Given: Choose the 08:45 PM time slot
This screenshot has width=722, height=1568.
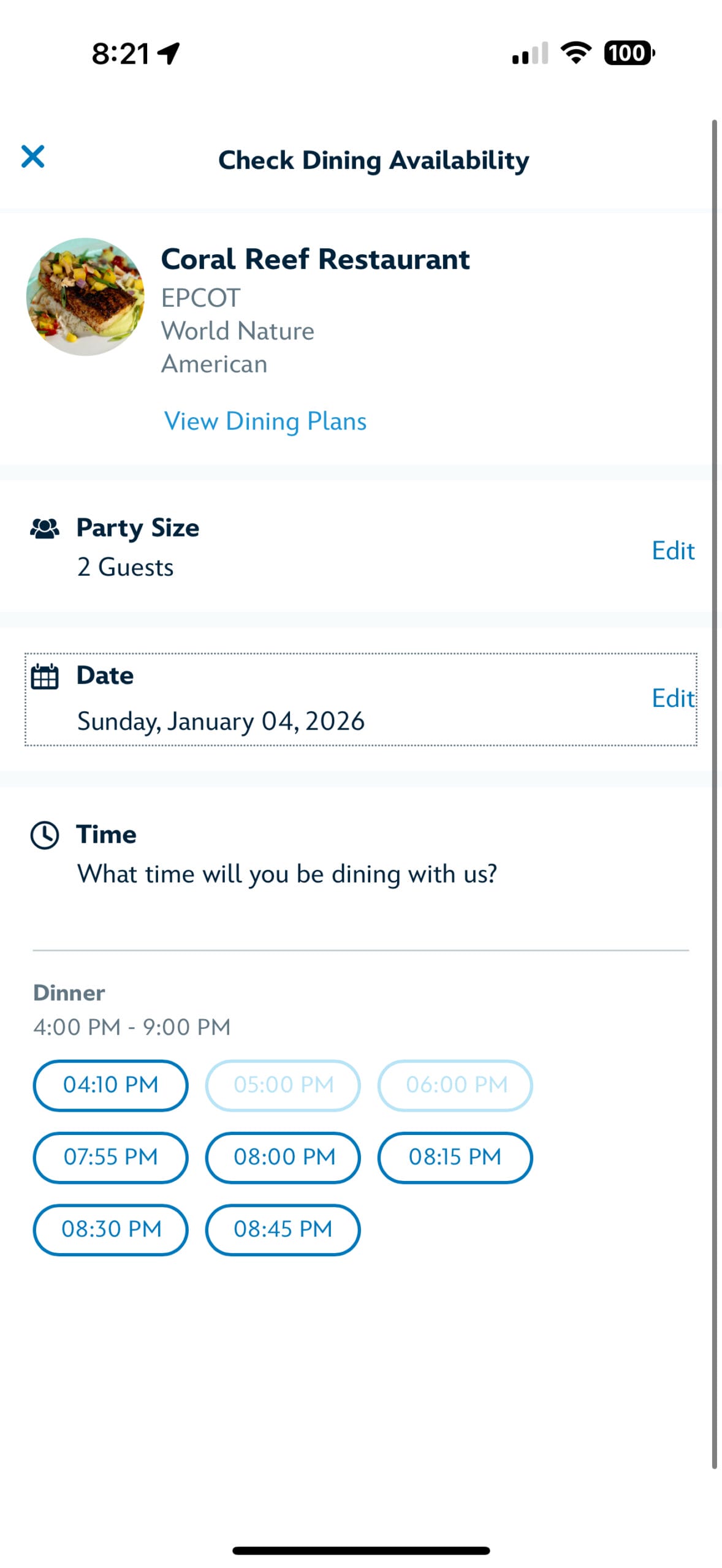Looking at the screenshot, I should 283,1229.
